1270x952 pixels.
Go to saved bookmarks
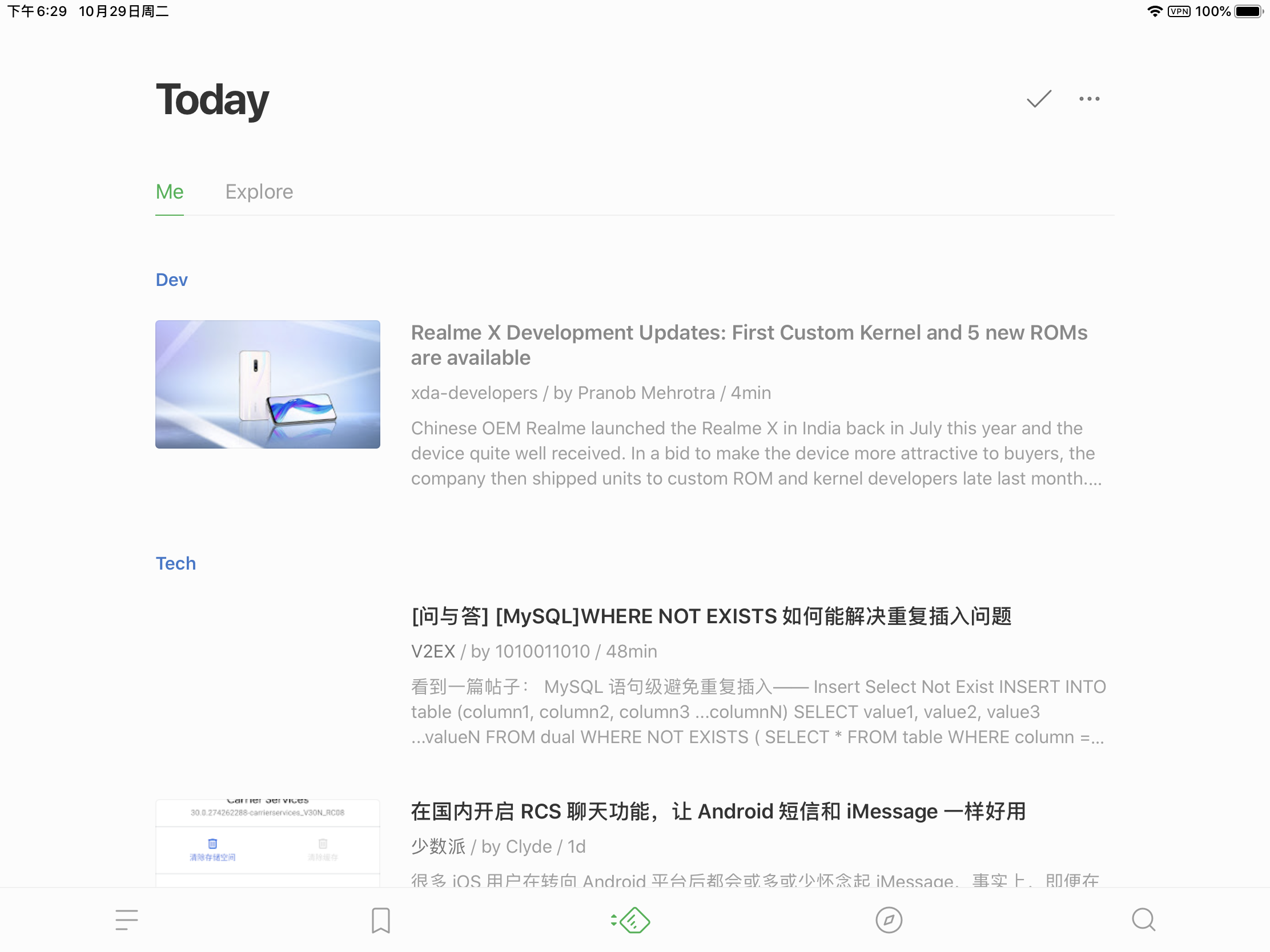point(381,920)
